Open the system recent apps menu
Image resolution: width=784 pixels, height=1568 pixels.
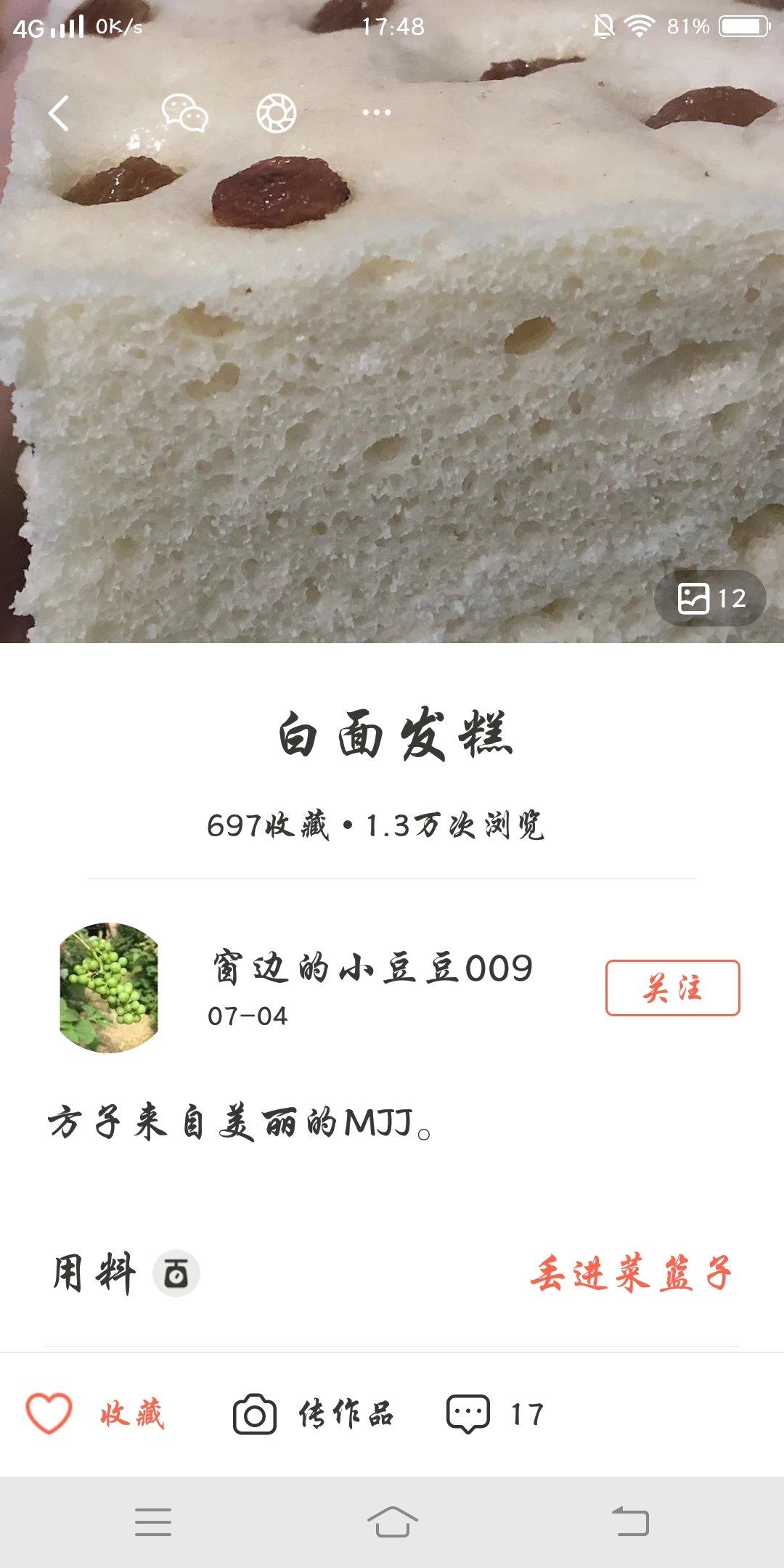pos(153,1522)
